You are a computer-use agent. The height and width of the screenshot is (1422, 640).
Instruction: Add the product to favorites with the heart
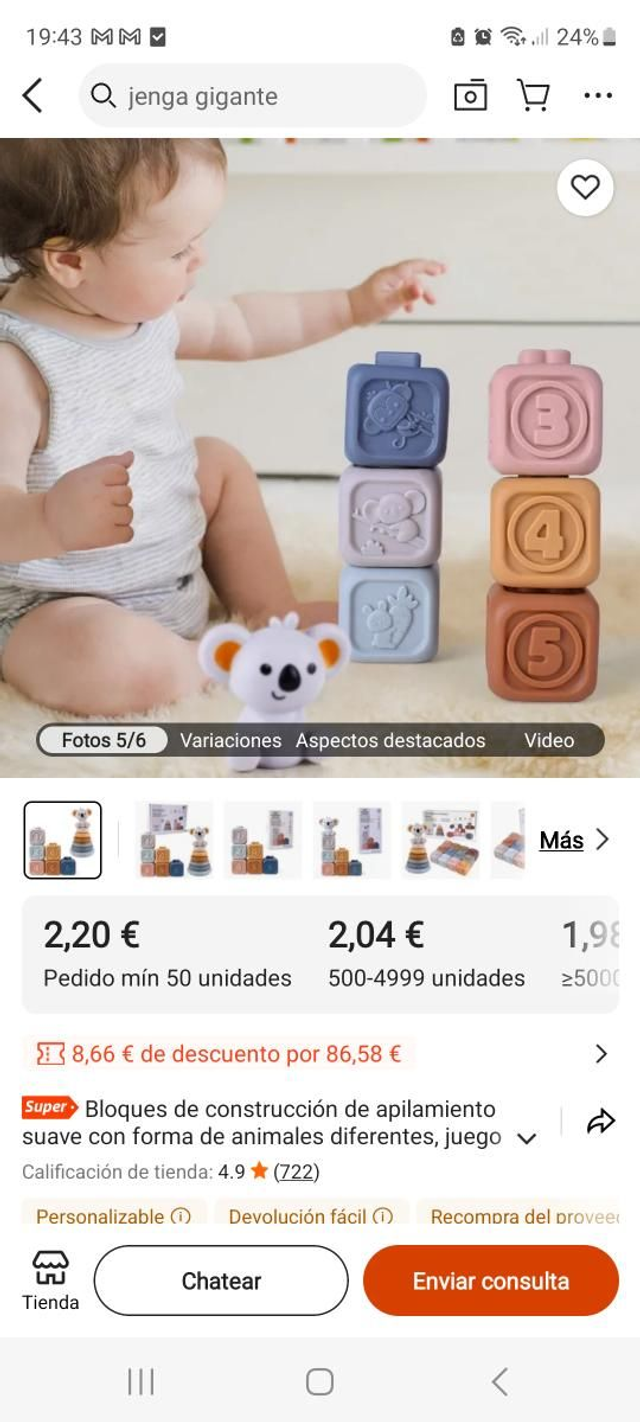(585, 187)
